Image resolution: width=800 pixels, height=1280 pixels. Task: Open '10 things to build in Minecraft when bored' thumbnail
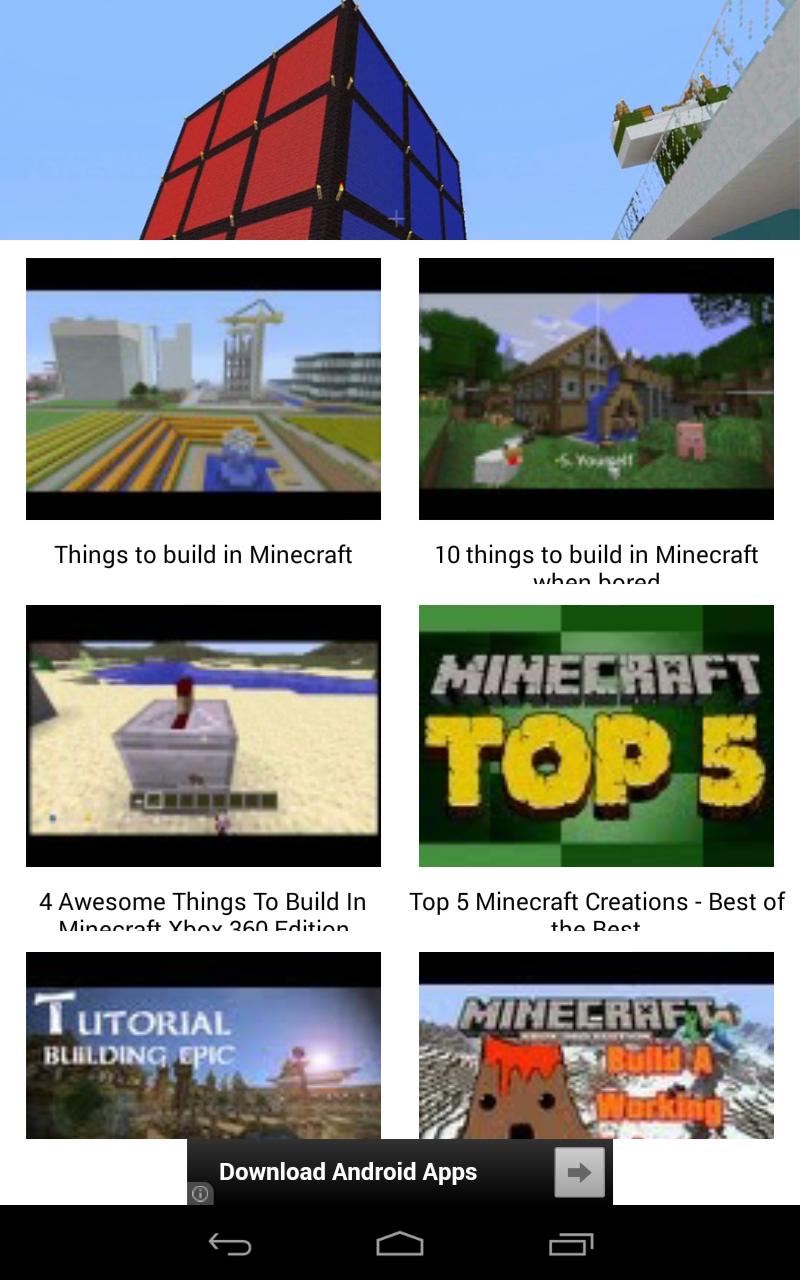(x=596, y=389)
